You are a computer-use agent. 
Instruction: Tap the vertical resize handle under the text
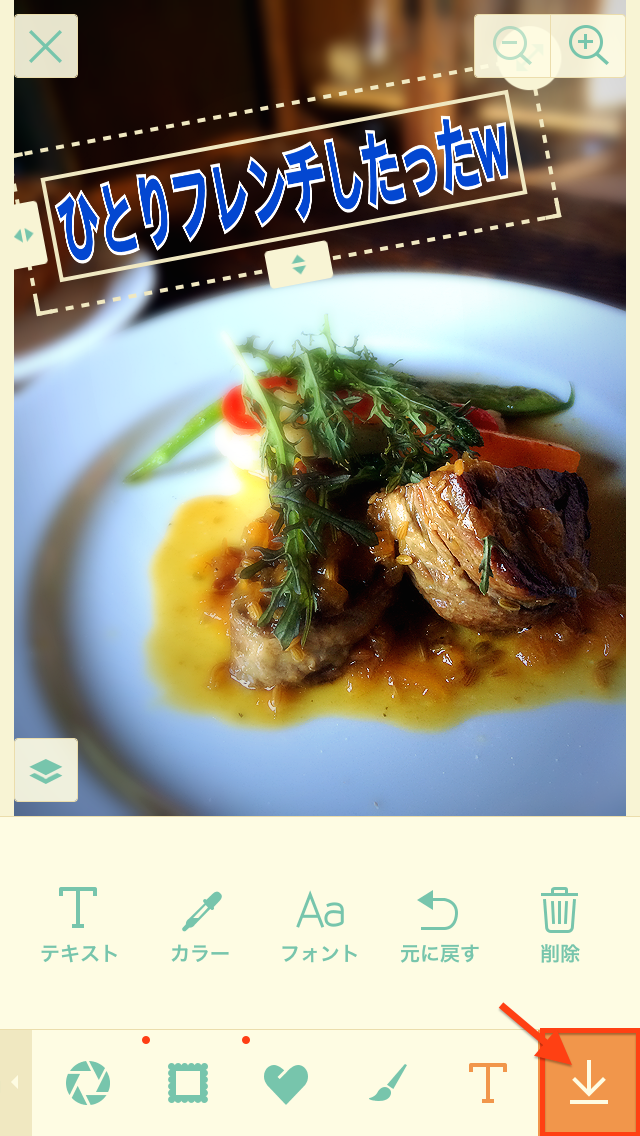299,265
